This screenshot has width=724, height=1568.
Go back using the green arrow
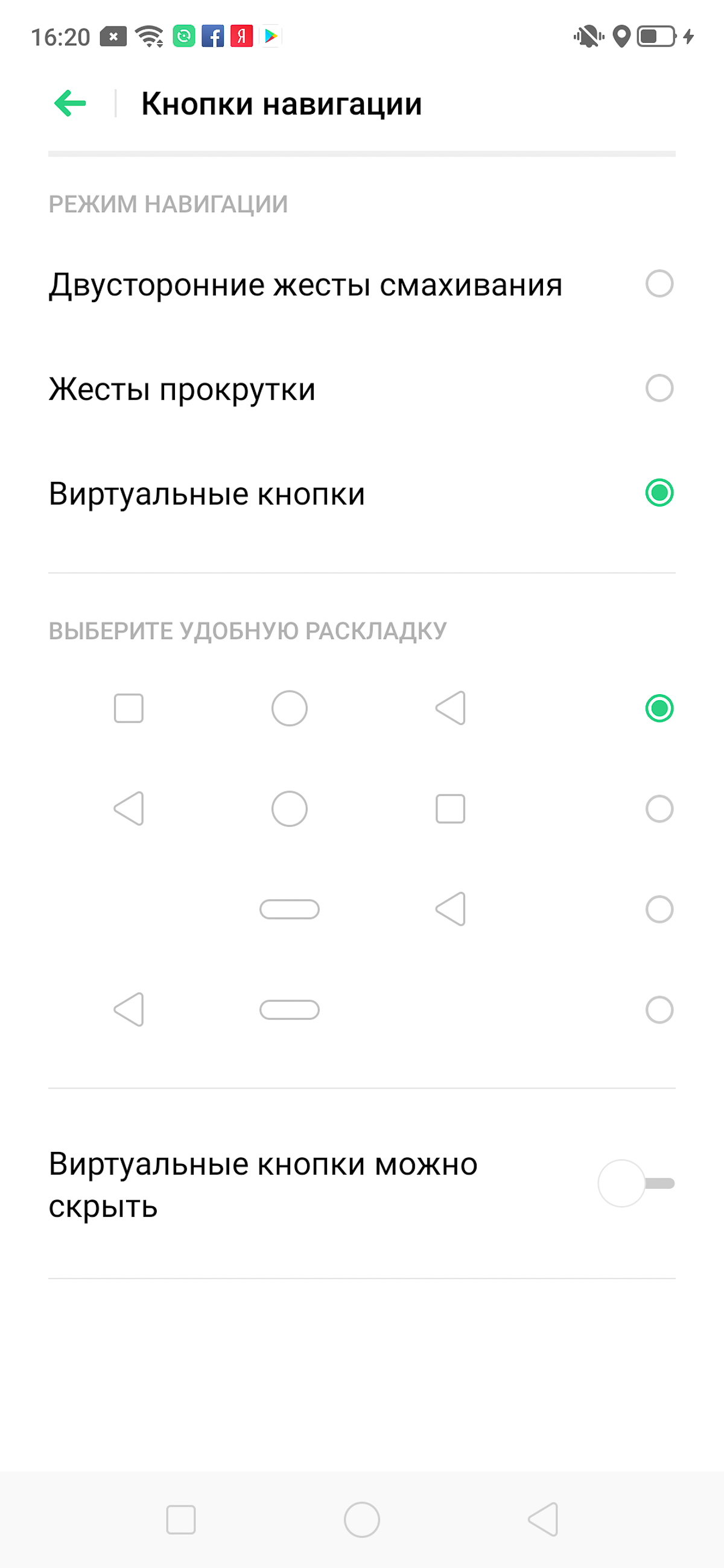click(70, 103)
